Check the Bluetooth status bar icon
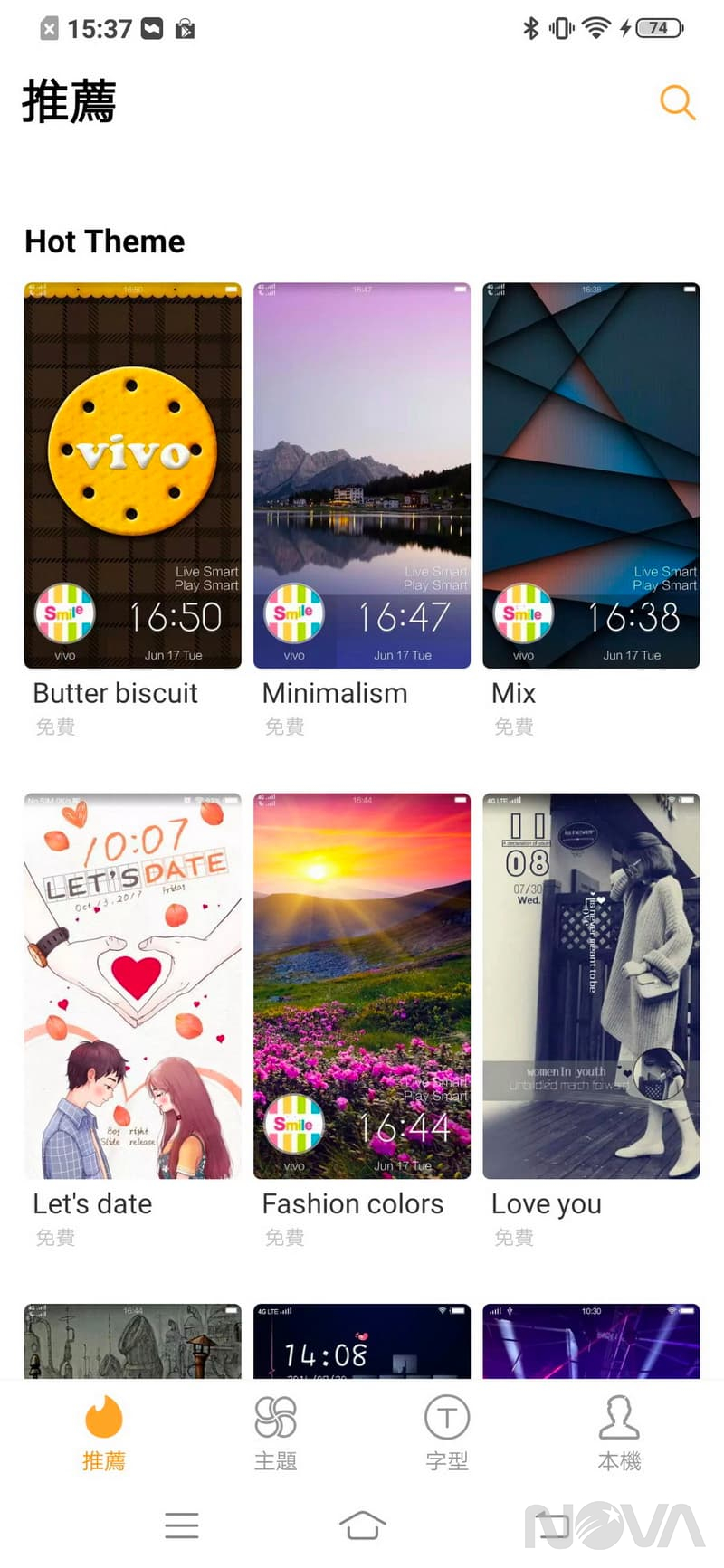724x1568 pixels. tap(532, 28)
